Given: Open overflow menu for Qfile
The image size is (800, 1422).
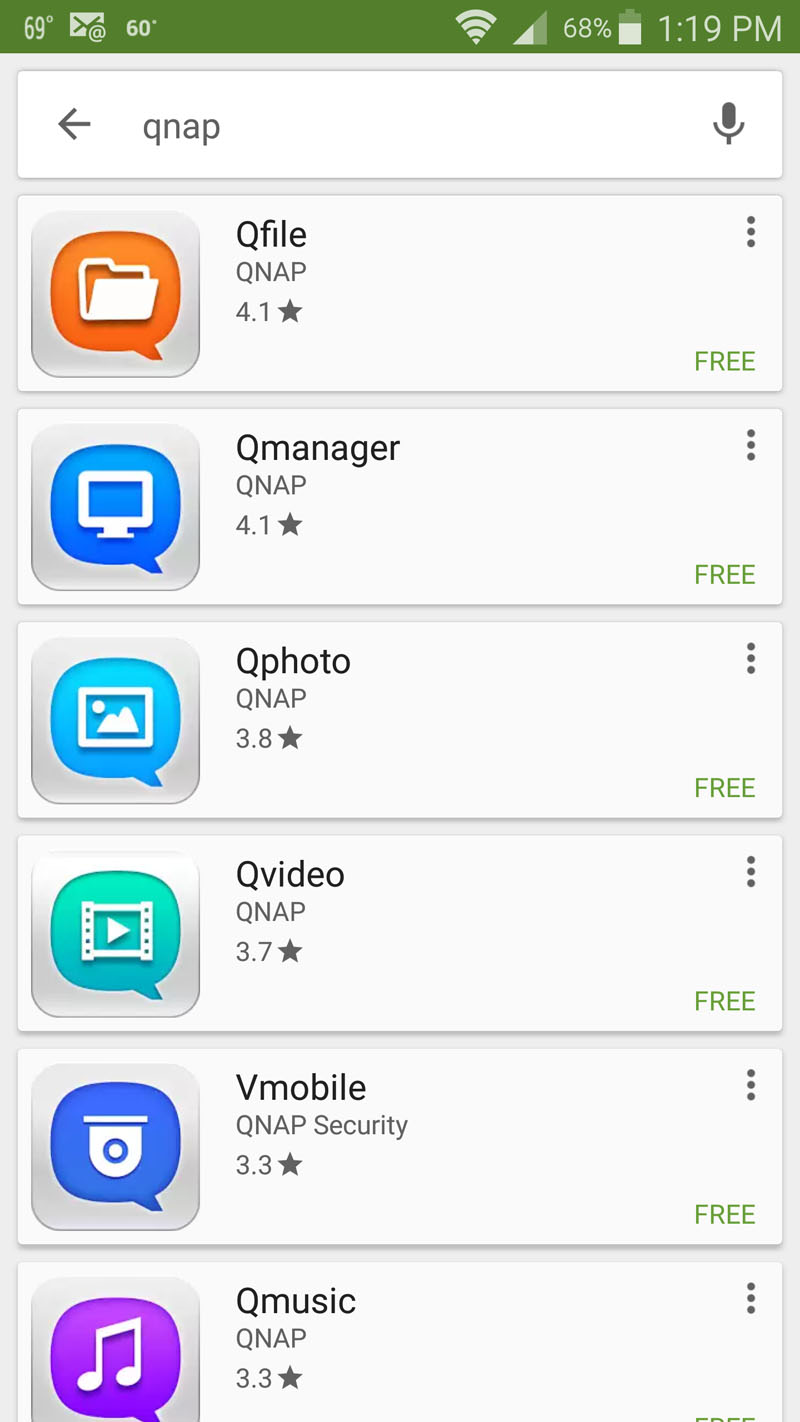Looking at the screenshot, I should pyautogui.click(x=750, y=233).
